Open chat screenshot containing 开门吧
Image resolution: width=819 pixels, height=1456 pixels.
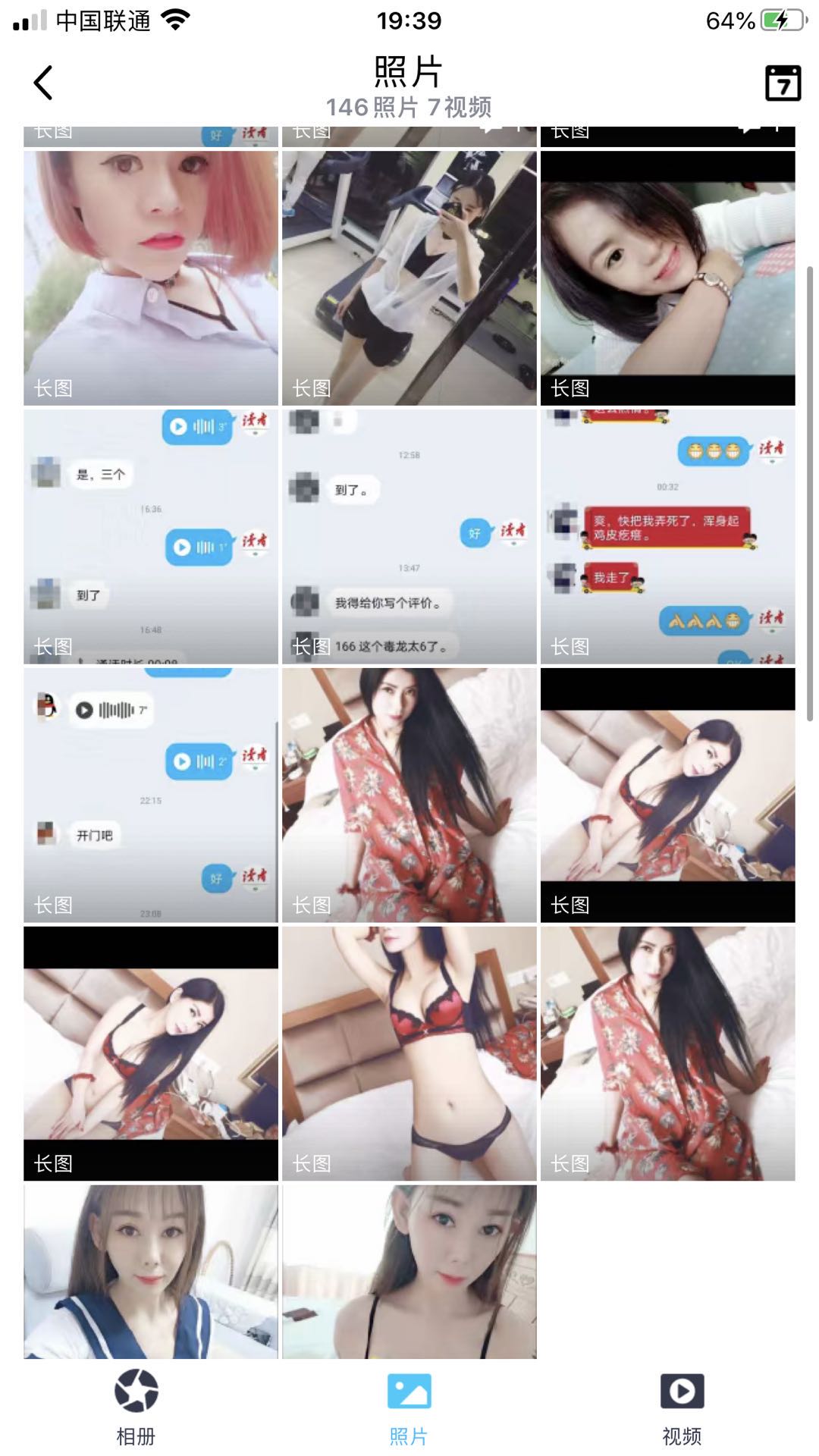click(151, 795)
